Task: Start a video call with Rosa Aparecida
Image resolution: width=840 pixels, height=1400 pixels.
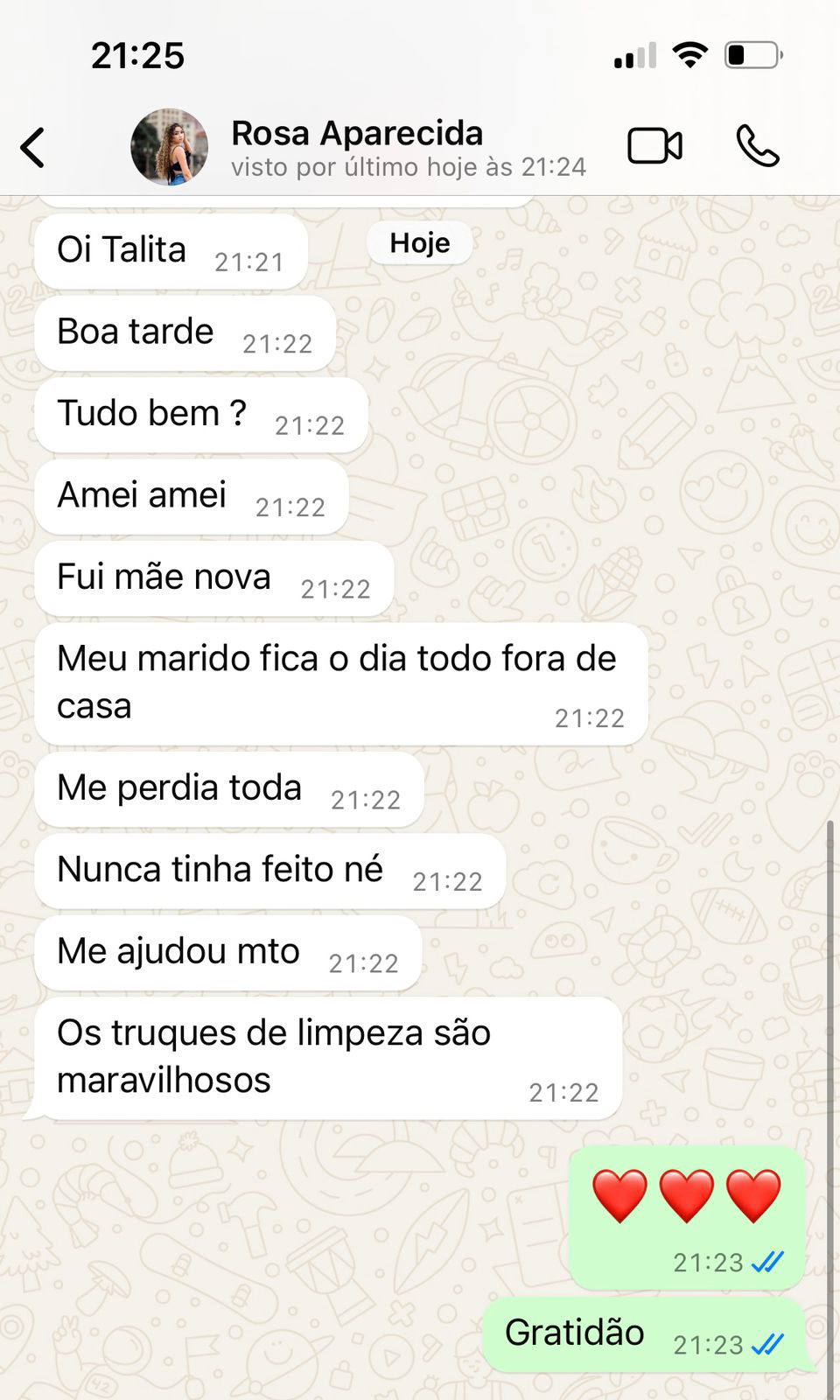Action: pos(654,146)
